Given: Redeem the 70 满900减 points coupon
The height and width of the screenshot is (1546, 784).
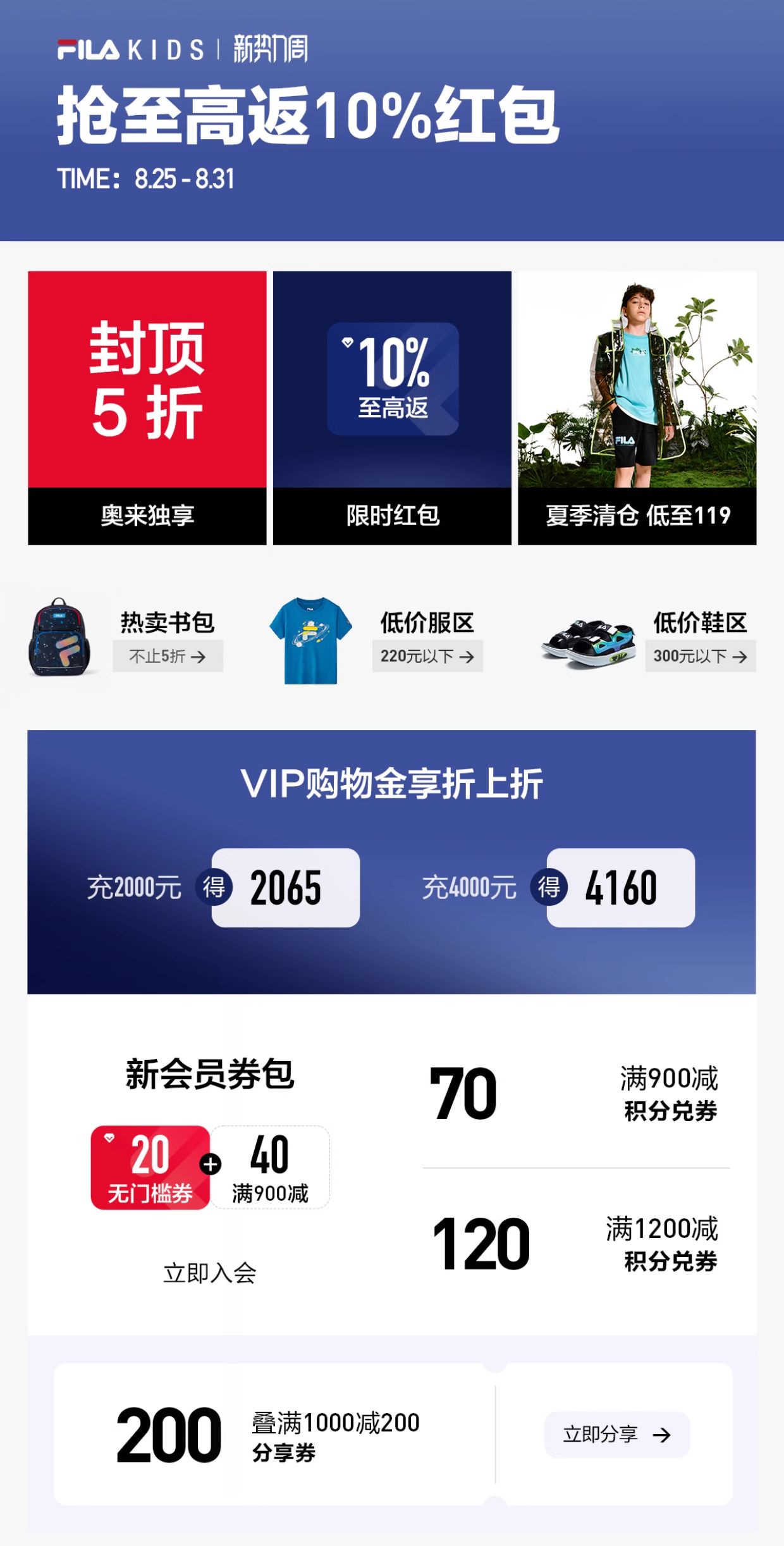Looking at the screenshot, I should pyautogui.click(x=575, y=1094).
